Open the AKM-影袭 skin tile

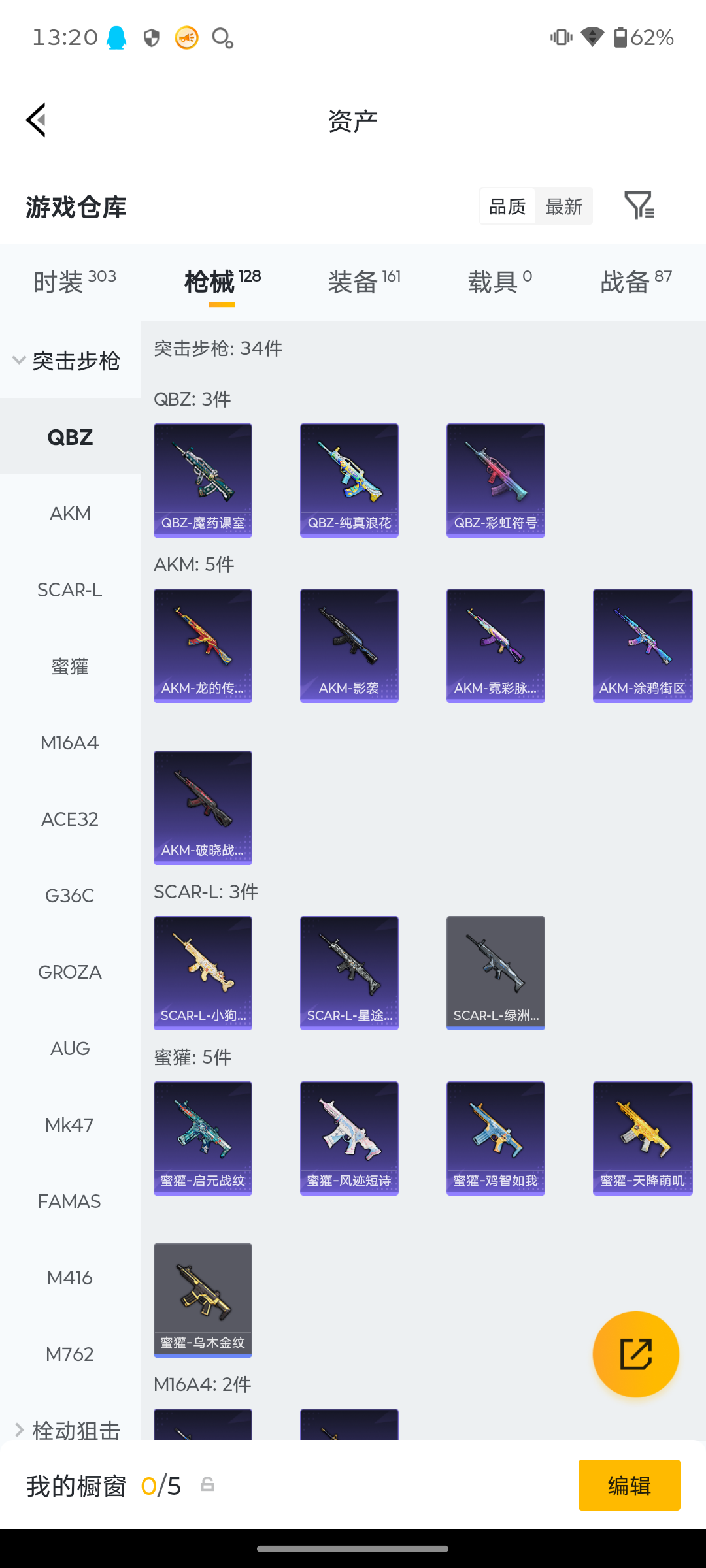tap(349, 645)
